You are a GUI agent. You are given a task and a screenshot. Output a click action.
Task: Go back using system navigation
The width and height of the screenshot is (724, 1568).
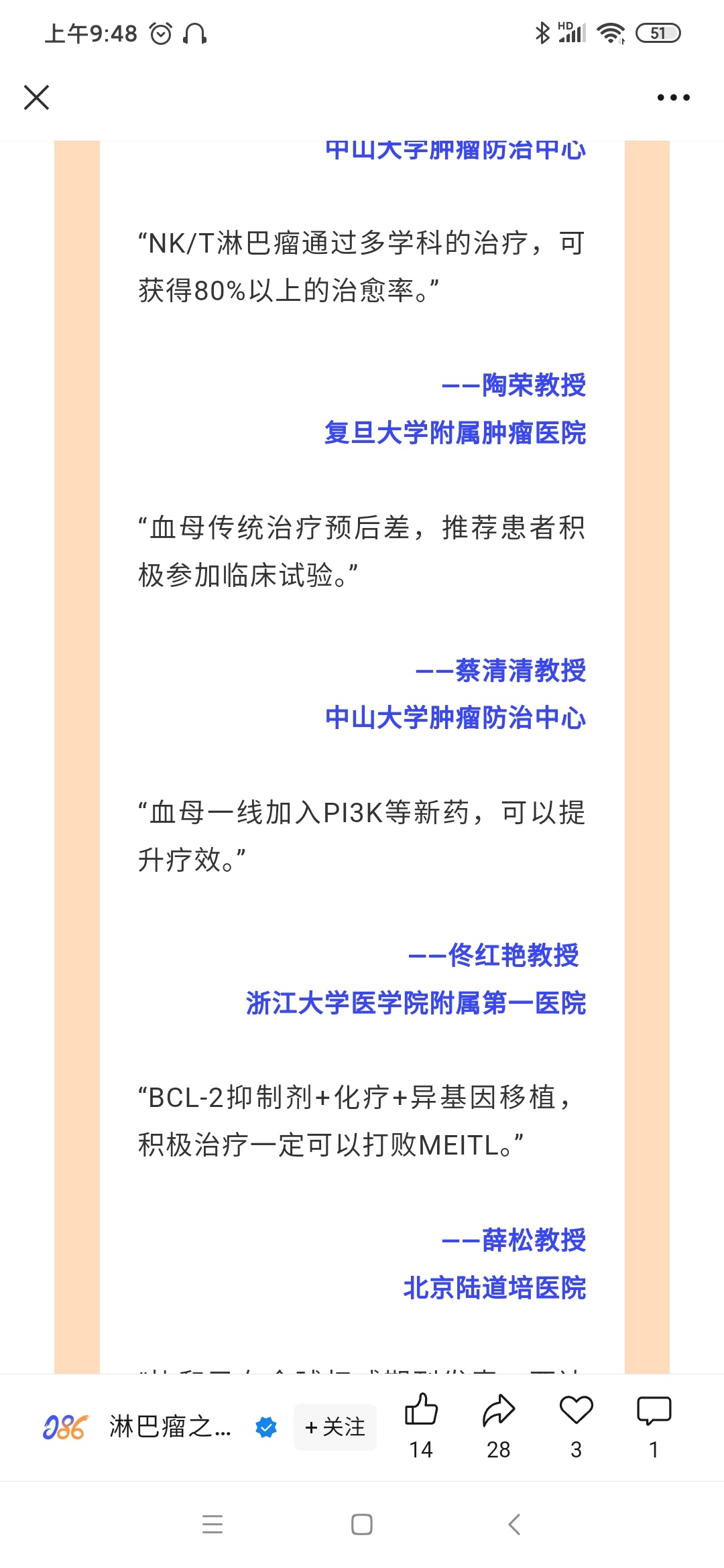point(514,1524)
